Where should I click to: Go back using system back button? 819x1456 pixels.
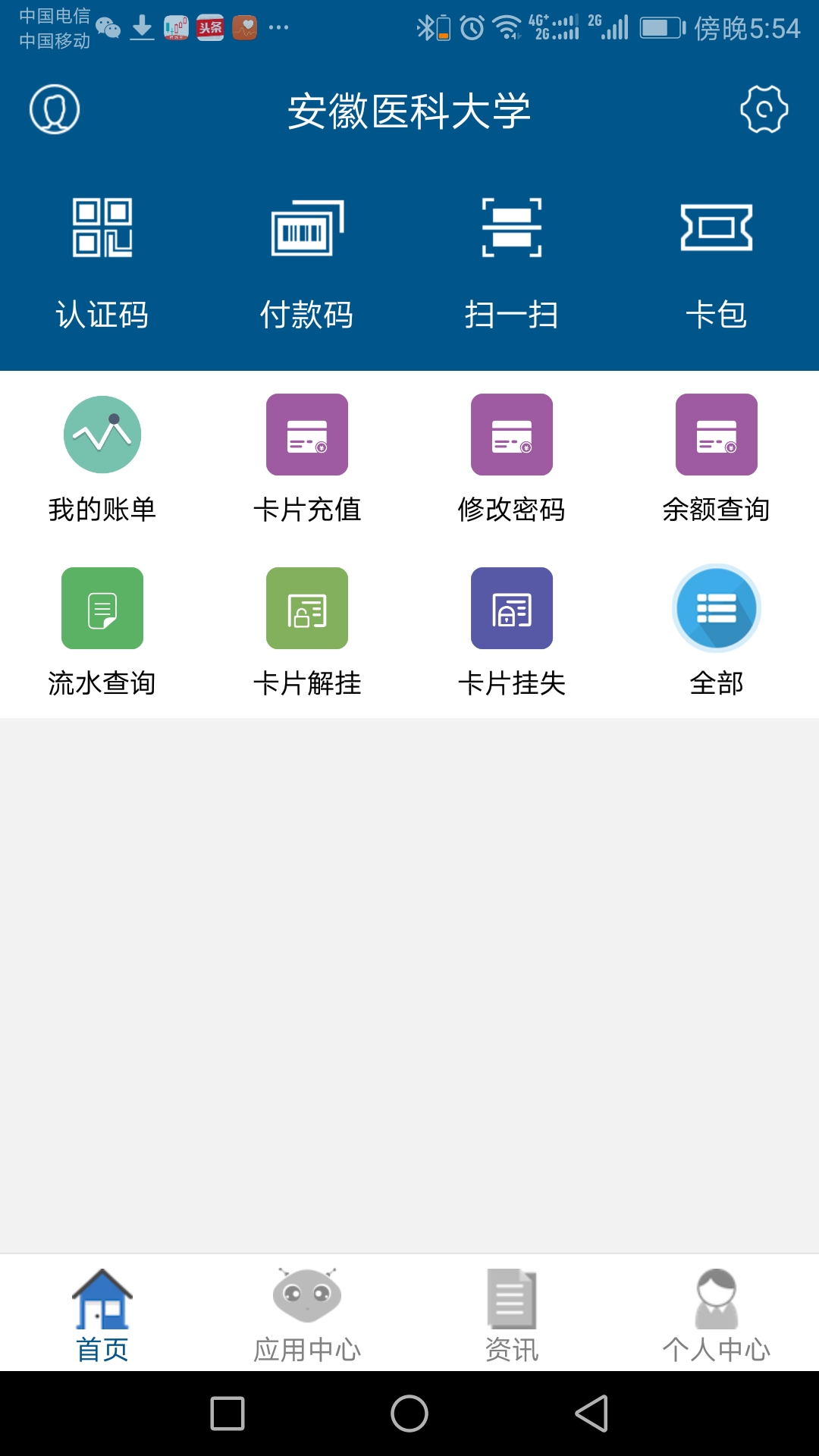pyautogui.click(x=591, y=1414)
